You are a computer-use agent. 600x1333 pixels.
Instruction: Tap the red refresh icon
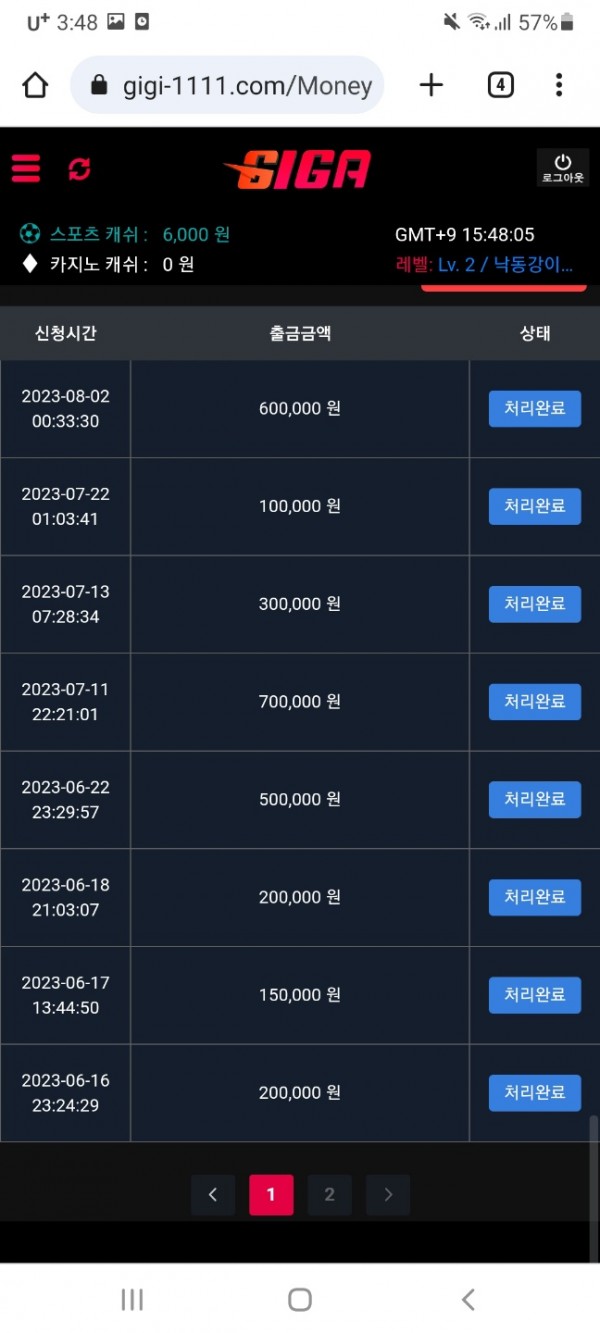79,169
